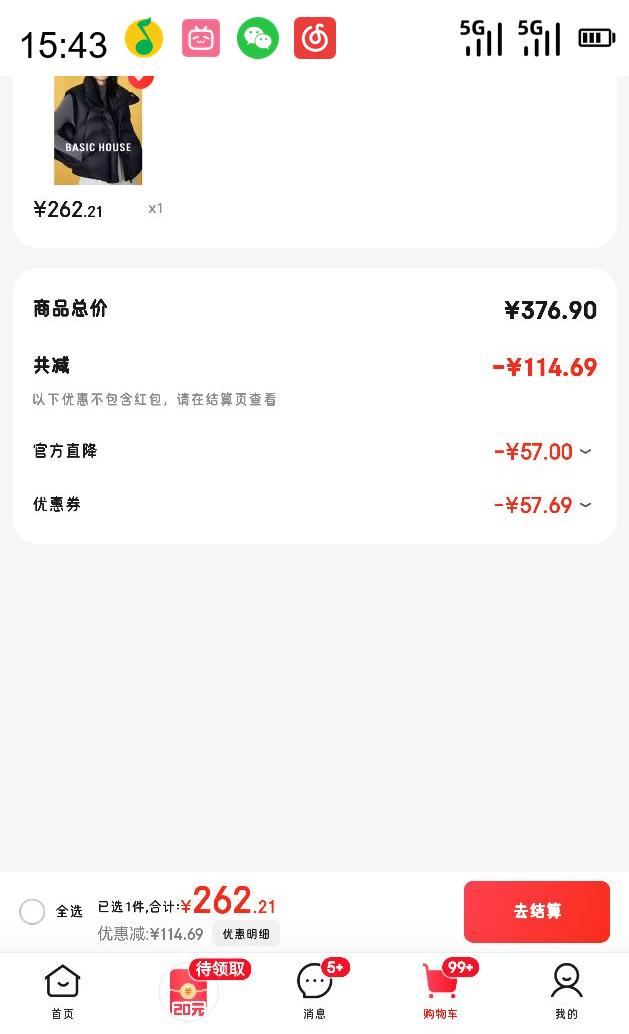Expand the 官方直降 discount details
The height and width of the screenshot is (1034, 629).
[x=585, y=452]
